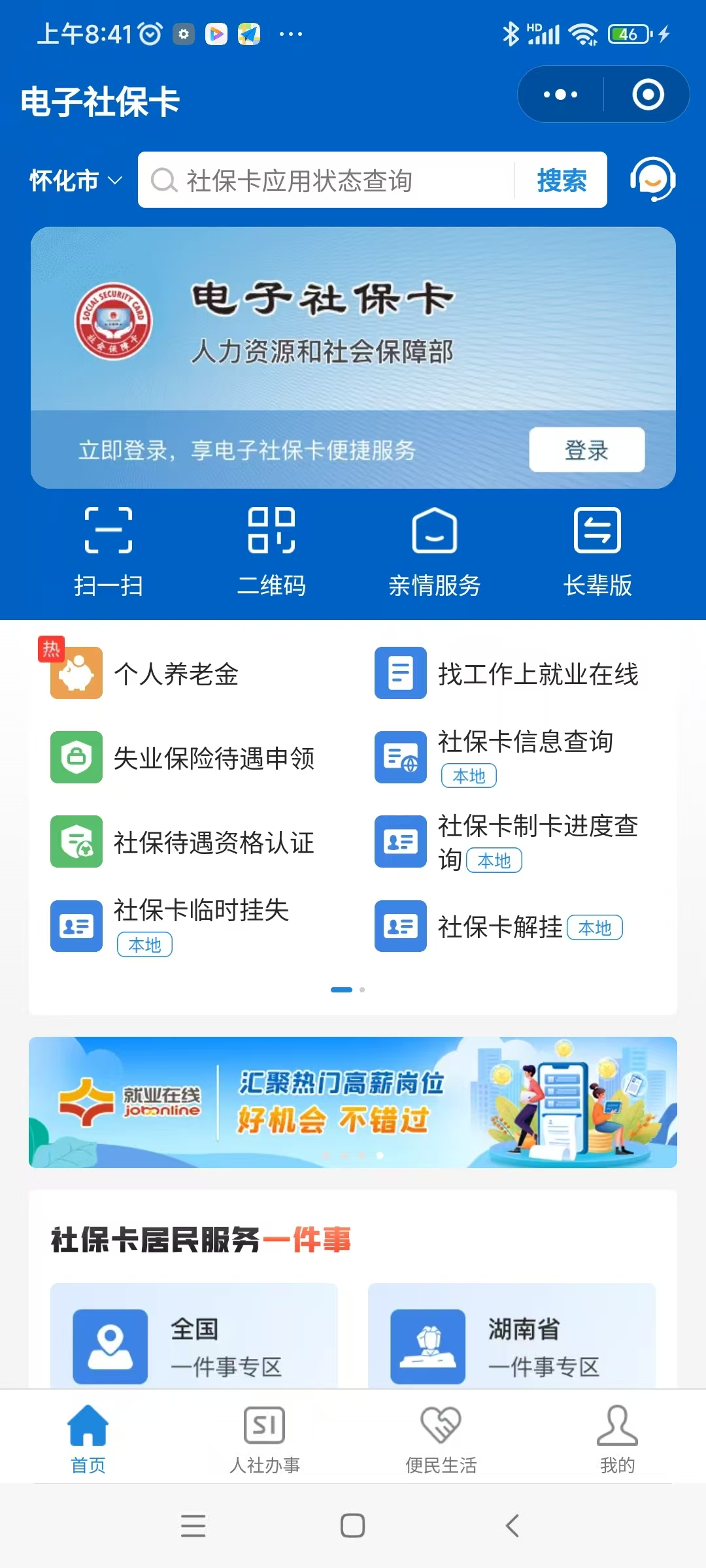Viewport: 706px width, 1568px height.
Task: Tap the 社保卡应用状态查询 search field
Action: [327, 180]
